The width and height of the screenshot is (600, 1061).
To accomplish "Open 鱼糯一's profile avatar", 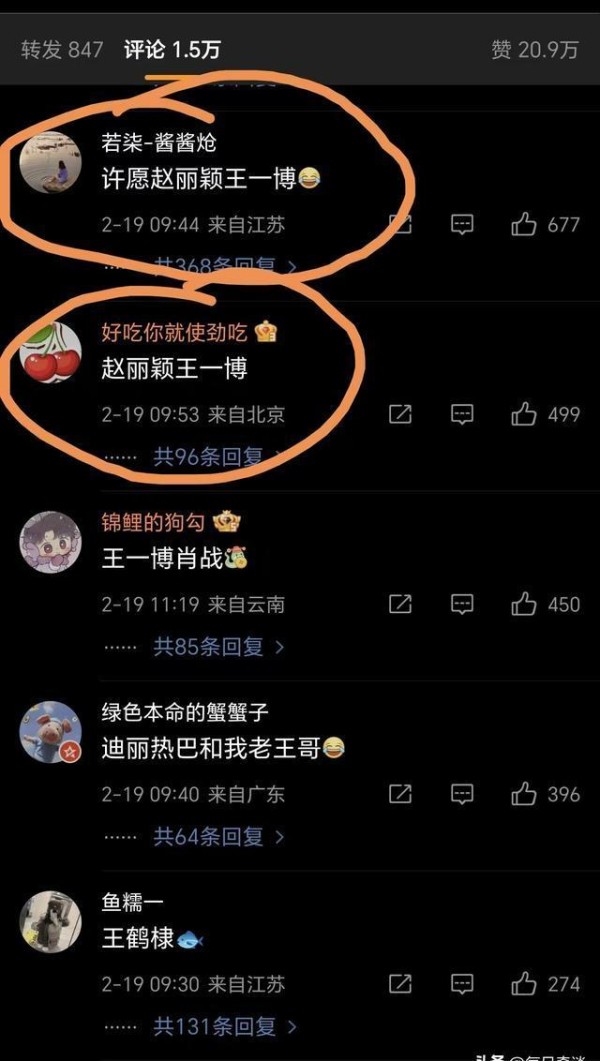I will [x=50, y=922].
